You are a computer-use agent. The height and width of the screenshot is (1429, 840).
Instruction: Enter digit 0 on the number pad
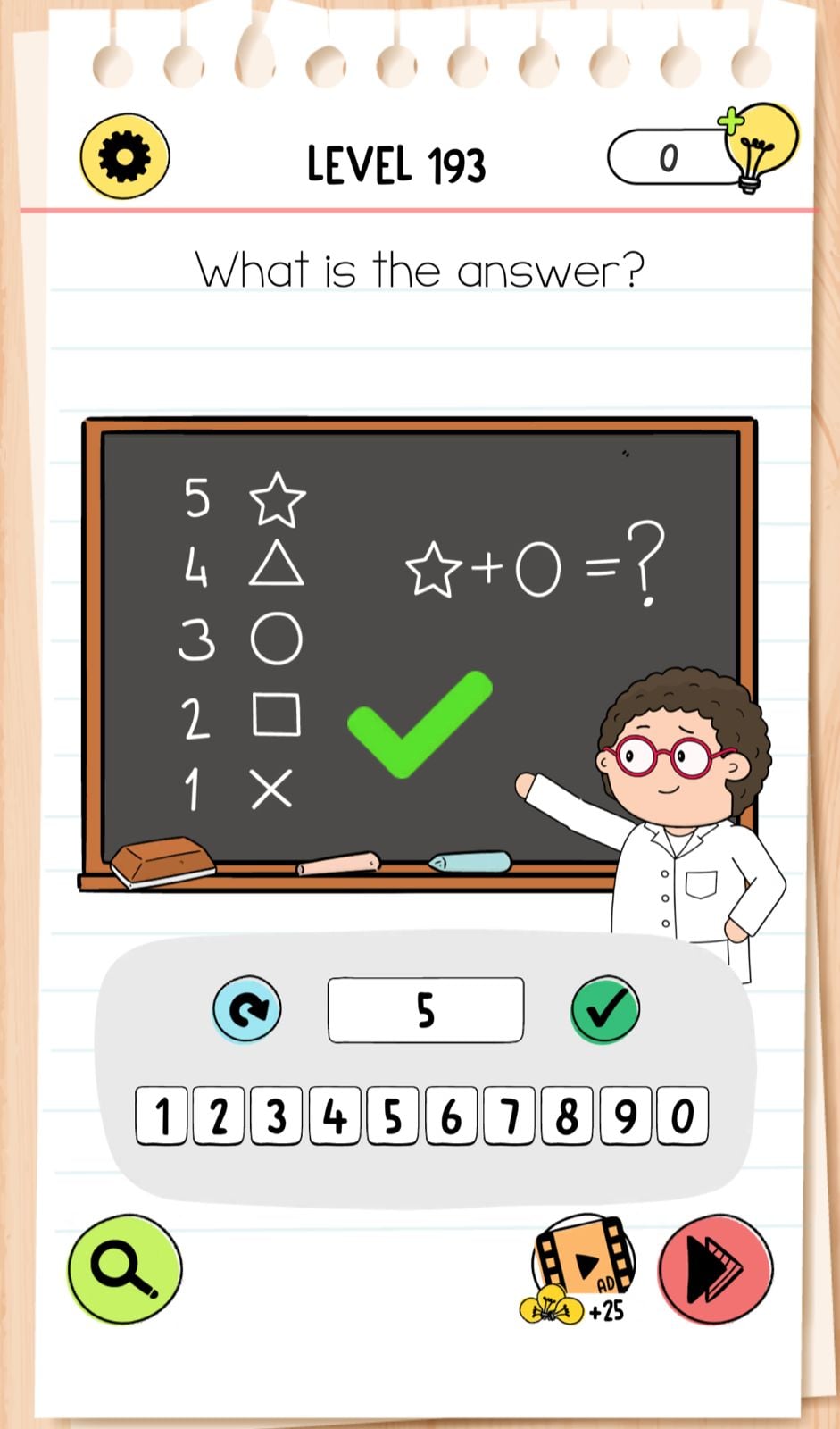click(683, 1116)
